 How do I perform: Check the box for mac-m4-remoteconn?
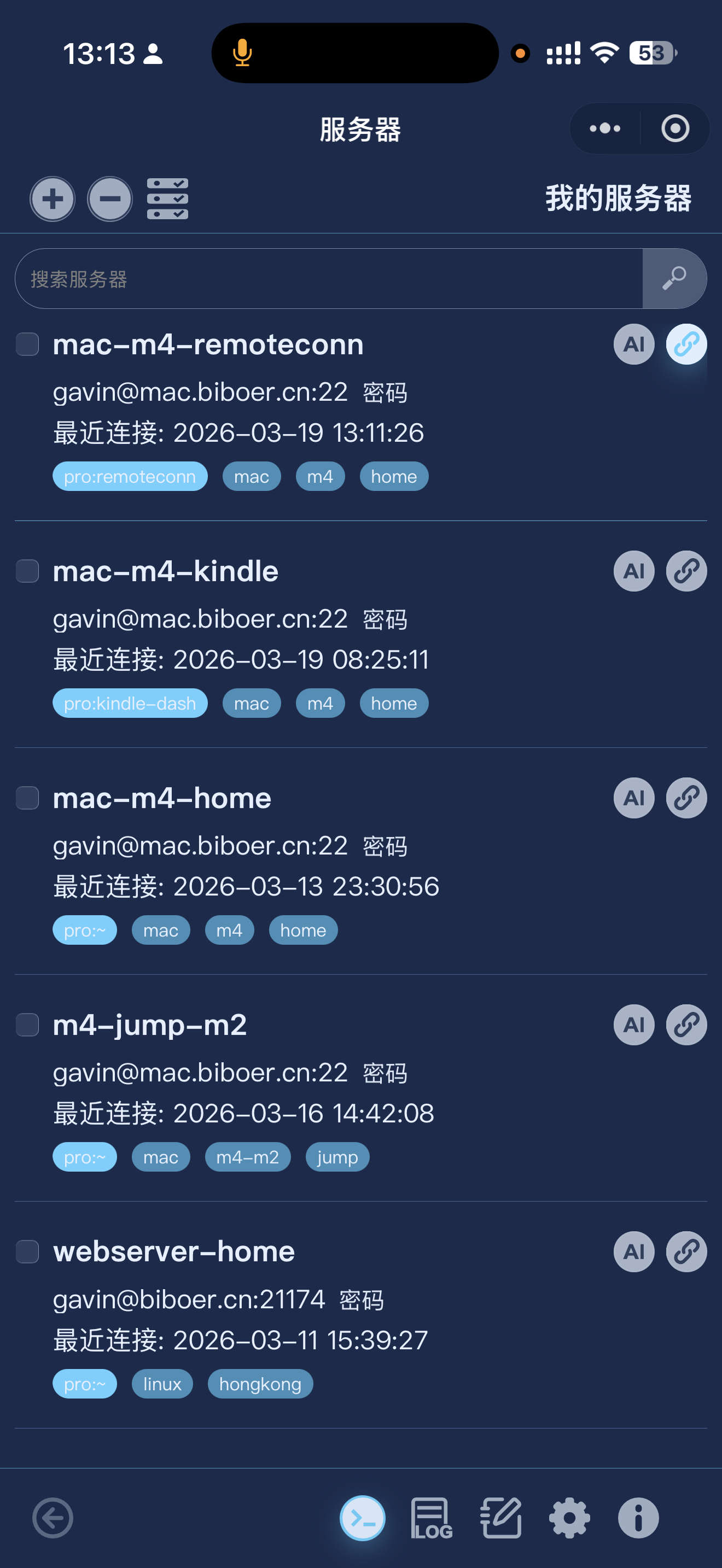27,344
